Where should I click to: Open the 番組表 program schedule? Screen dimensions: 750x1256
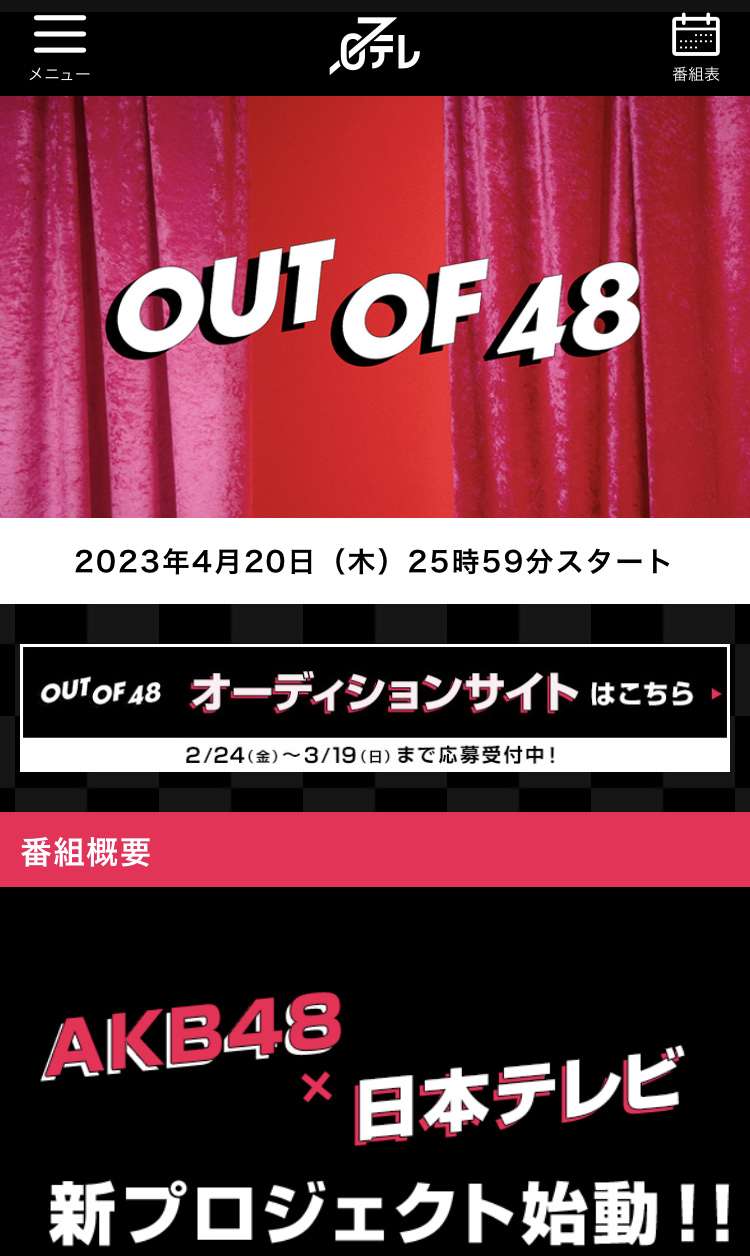[x=695, y=45]
